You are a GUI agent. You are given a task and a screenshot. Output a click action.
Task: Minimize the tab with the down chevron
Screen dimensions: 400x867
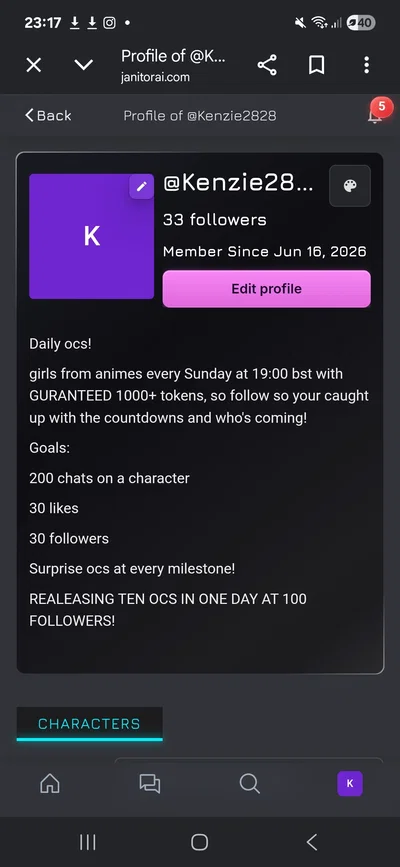pyautogui.click(x=84, y=65)
